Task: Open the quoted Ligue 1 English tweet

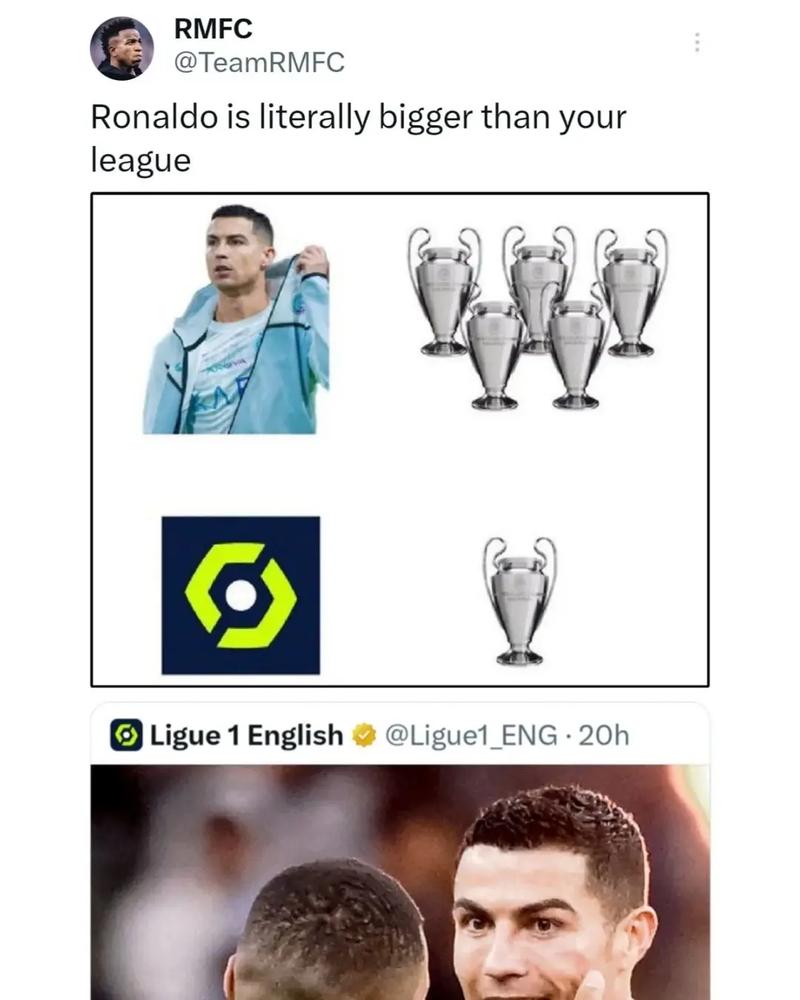Action: point(400,736)
